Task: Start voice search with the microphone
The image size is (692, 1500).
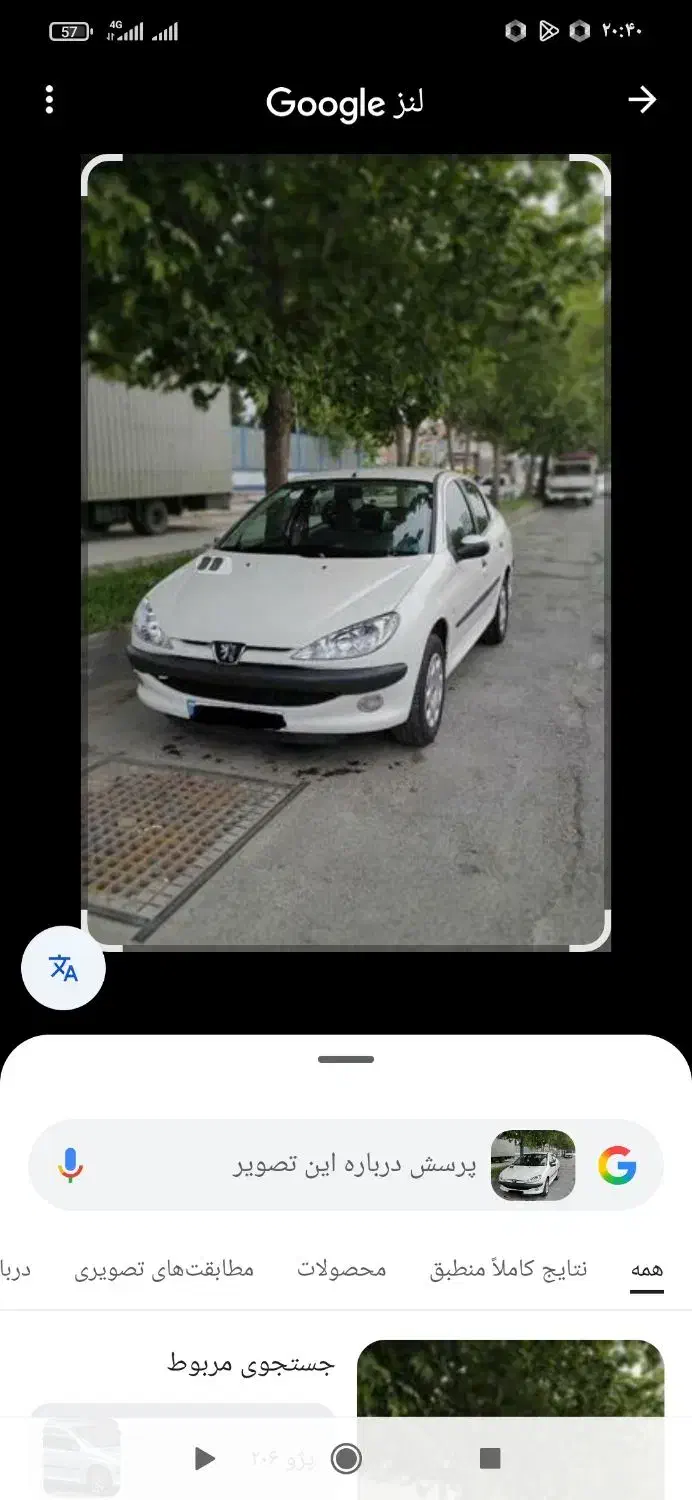Action: click(x=70, y=1165)
